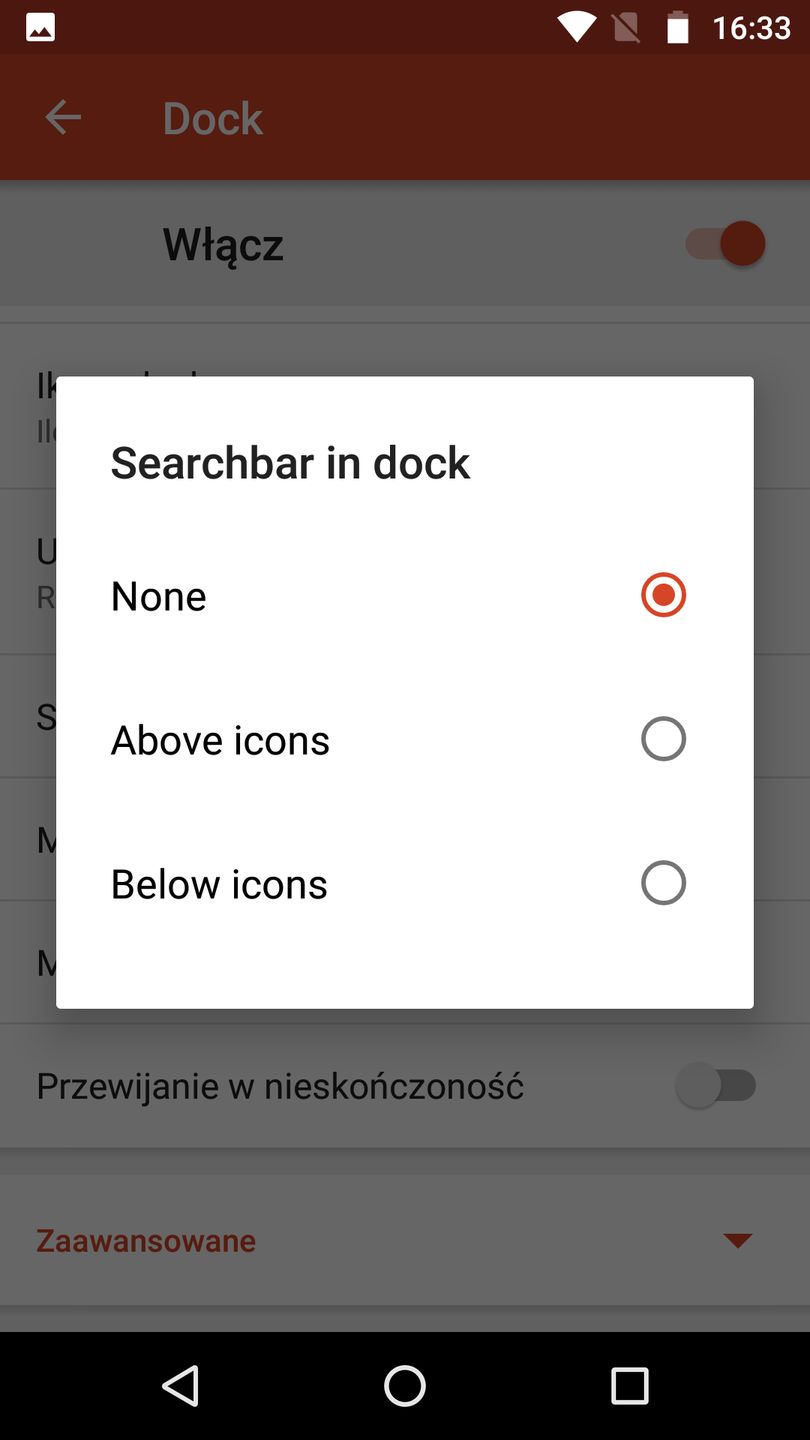This screenshot has width=810, height=1440.
Task: Tap the Searchbar in dock dialog heading
Action: [290, 462]
